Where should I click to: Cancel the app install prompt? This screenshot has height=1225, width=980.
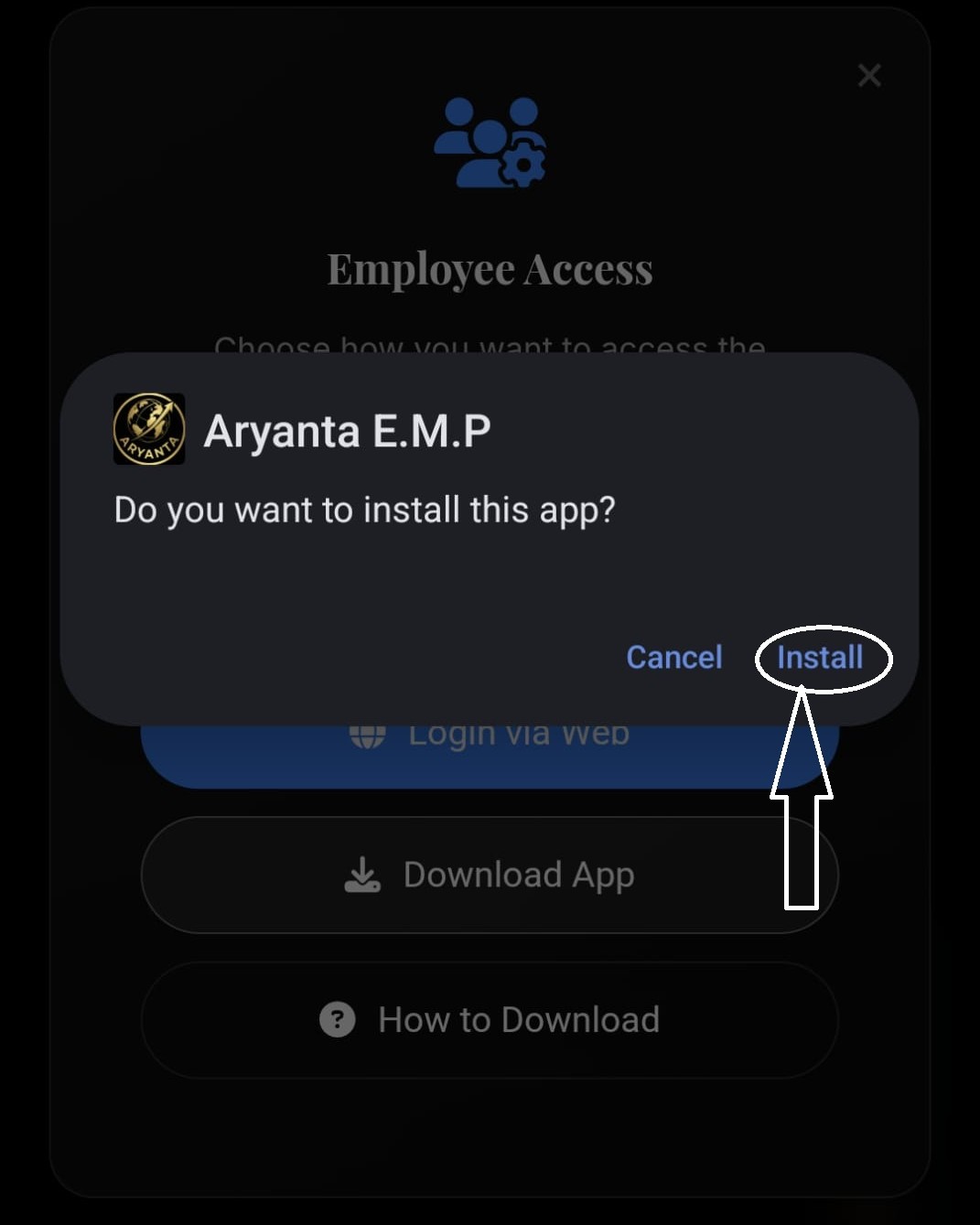(x=674, y=657)
